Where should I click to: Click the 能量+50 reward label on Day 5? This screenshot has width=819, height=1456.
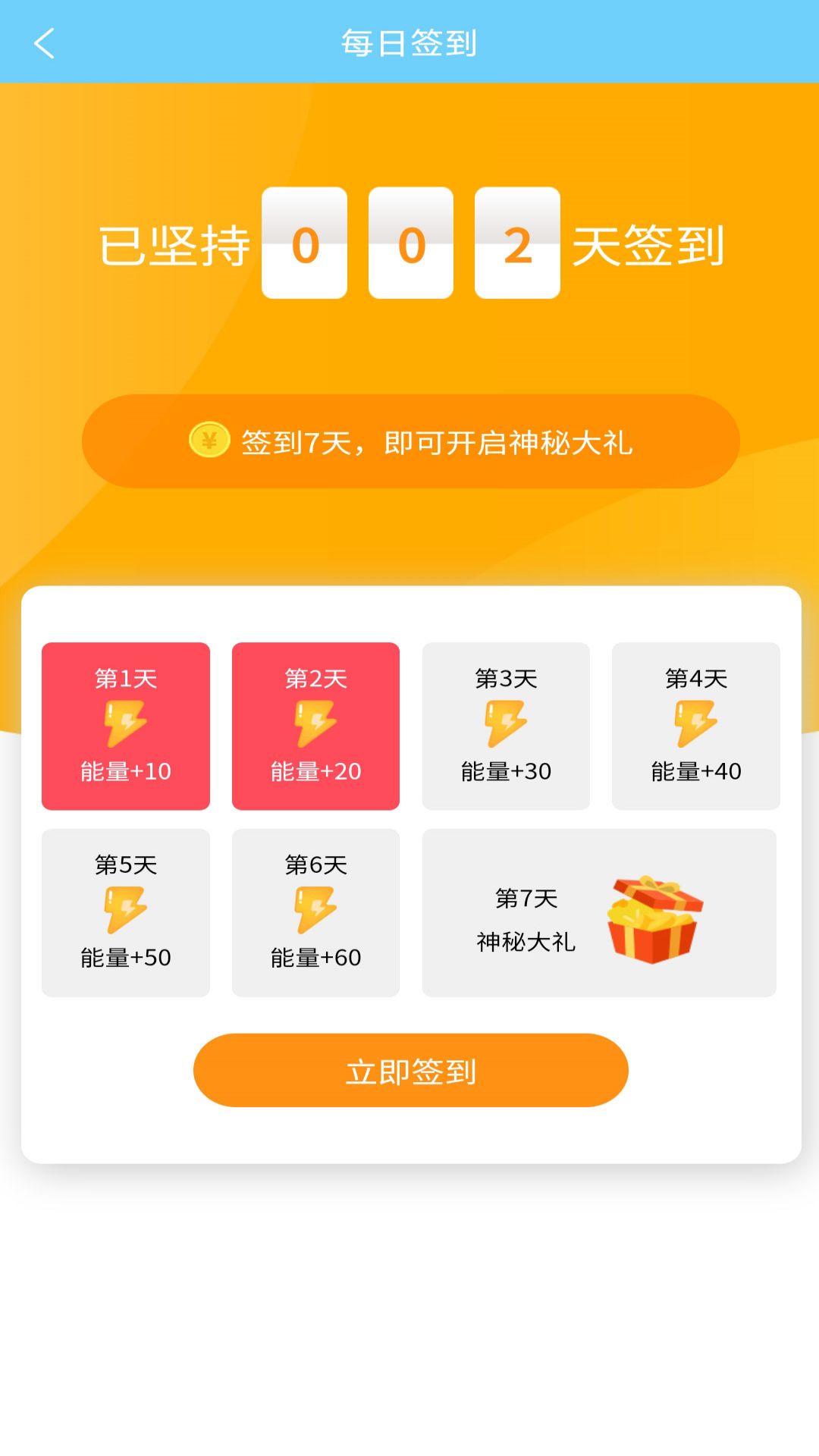126,958
